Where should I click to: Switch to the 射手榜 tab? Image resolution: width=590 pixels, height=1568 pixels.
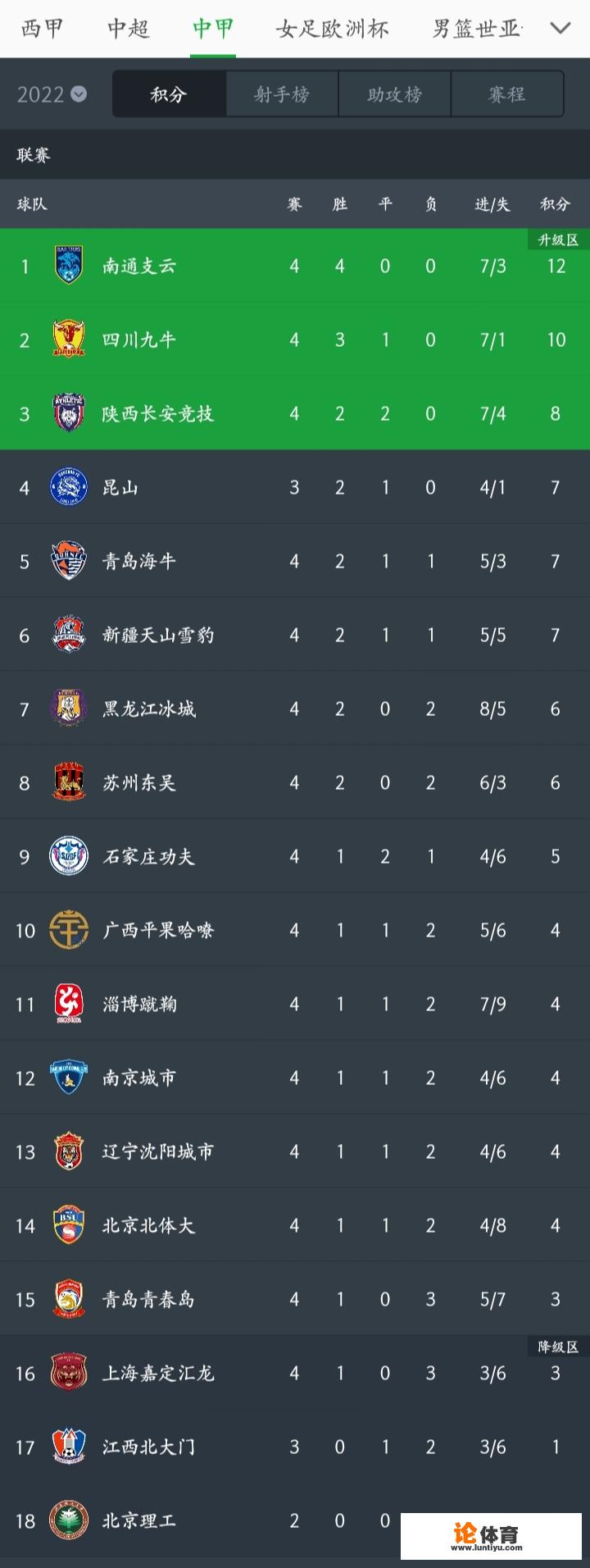[282, 93]
